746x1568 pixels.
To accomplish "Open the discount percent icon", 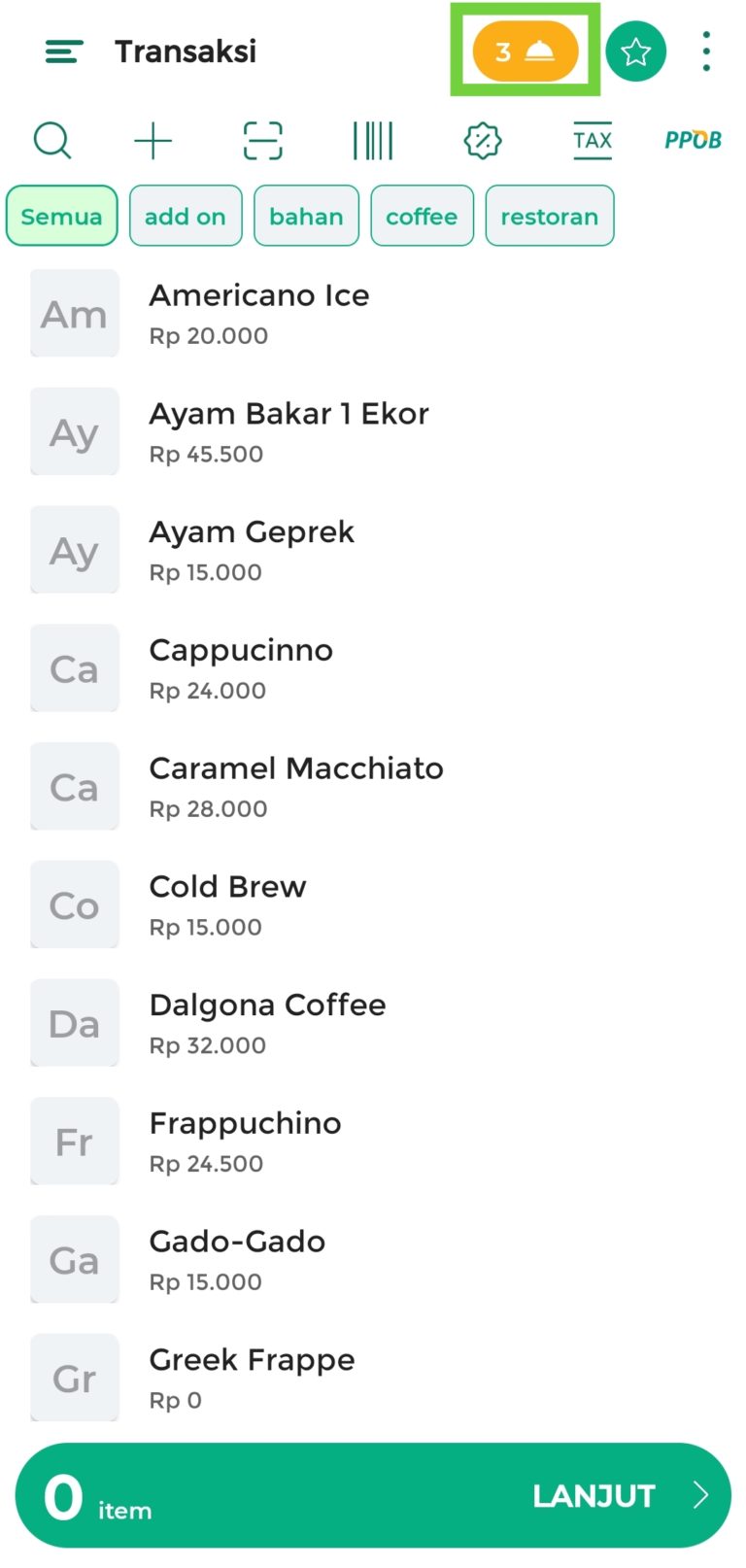I will pos(483,141).
